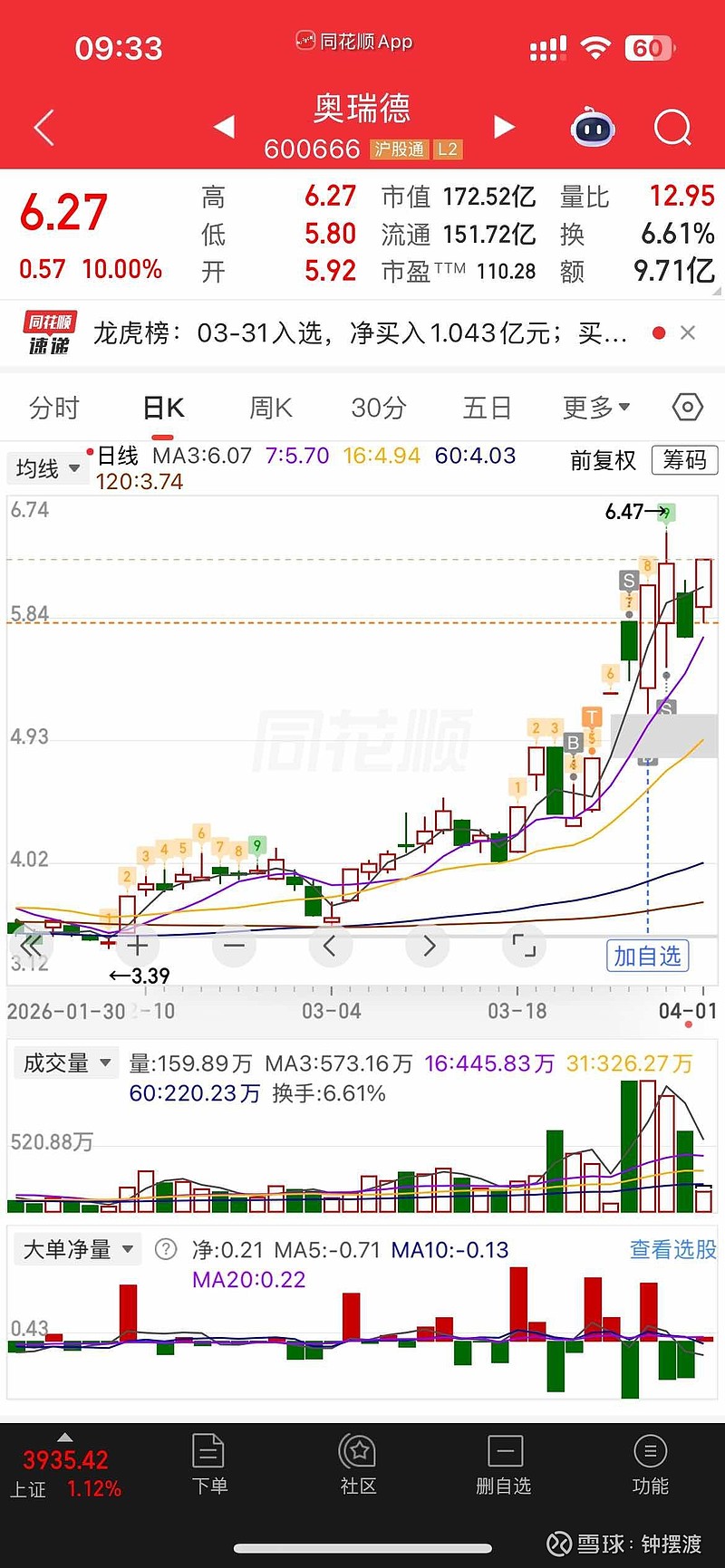This screenshot has width=725, height=1568.
Task: Dismiss the 龙虎榜 news banner
Action: (688, 333)
